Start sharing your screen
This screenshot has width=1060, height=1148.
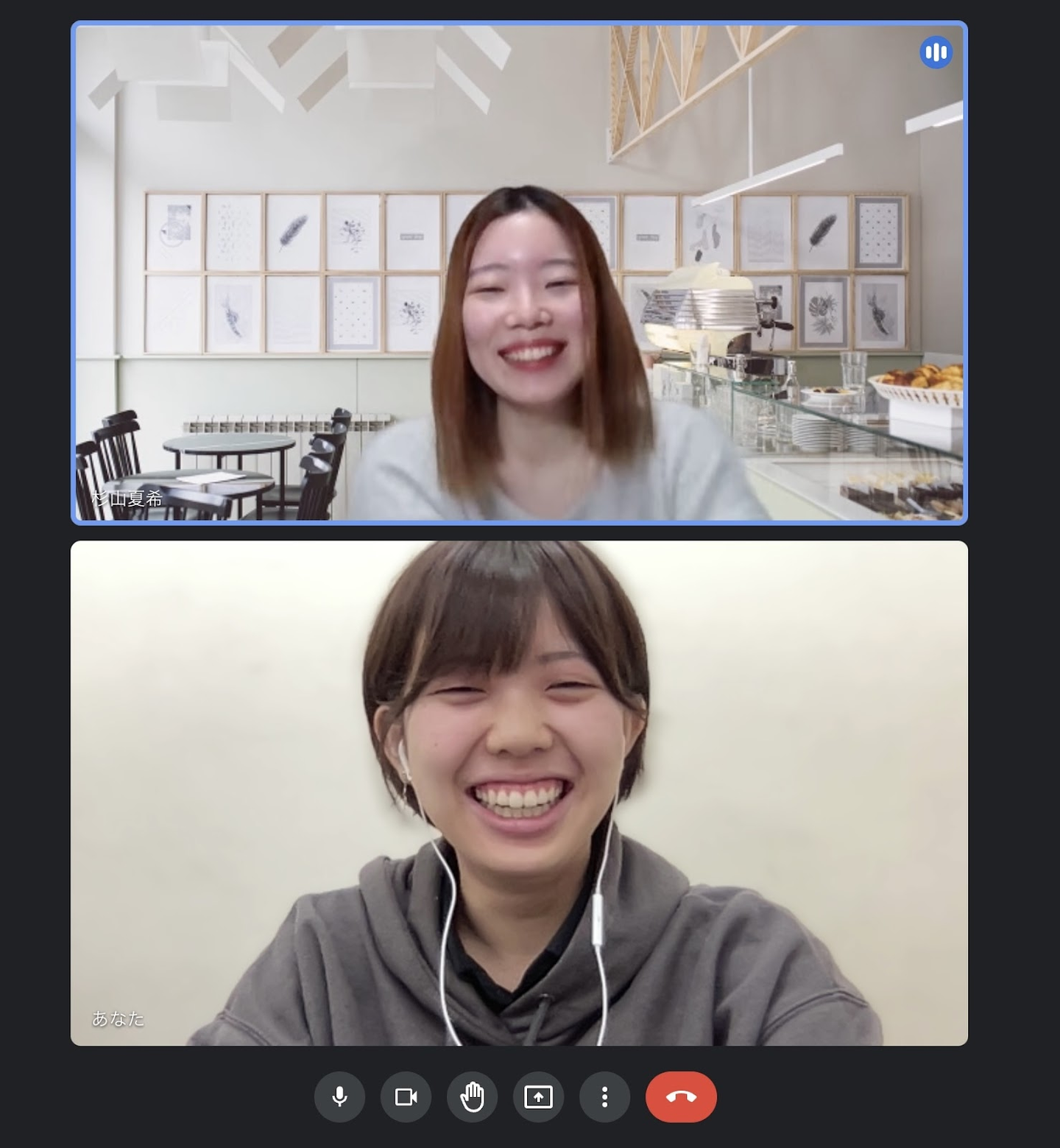(x=538, y=1096)
